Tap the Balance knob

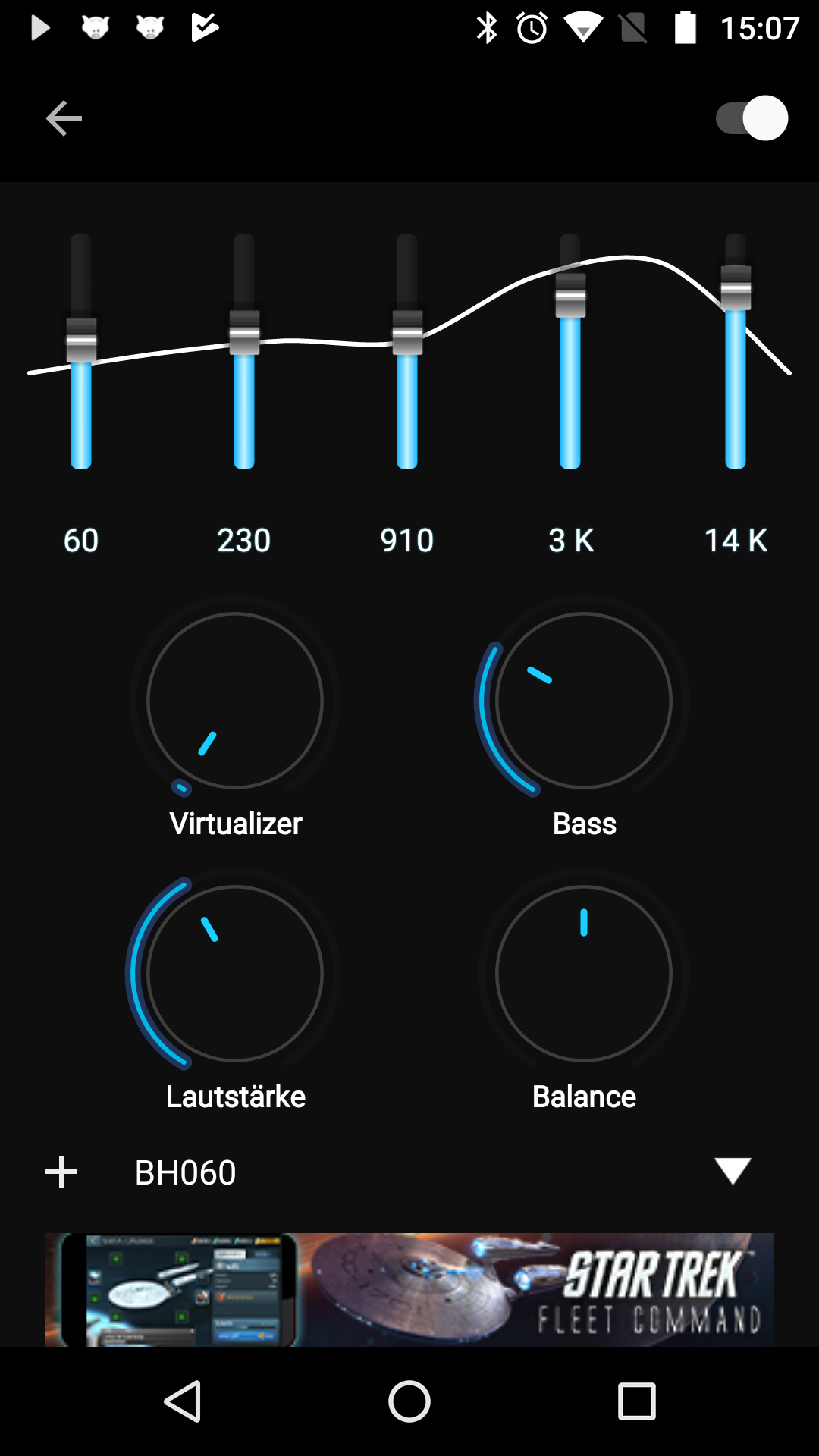tap(584, 974)
